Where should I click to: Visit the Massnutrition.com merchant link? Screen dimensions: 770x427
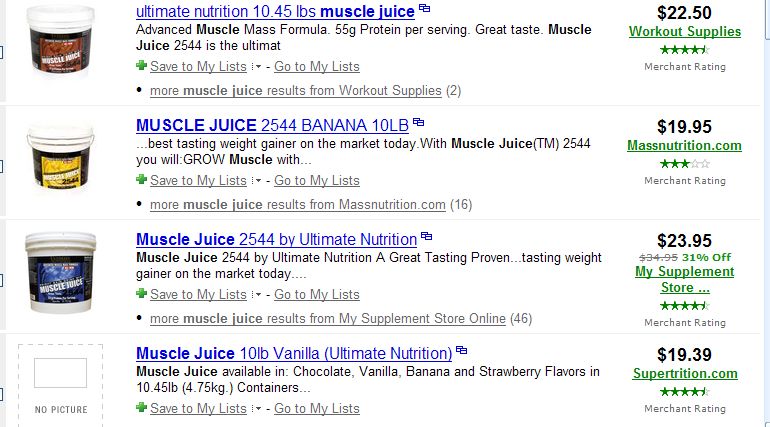click(684, 146)
